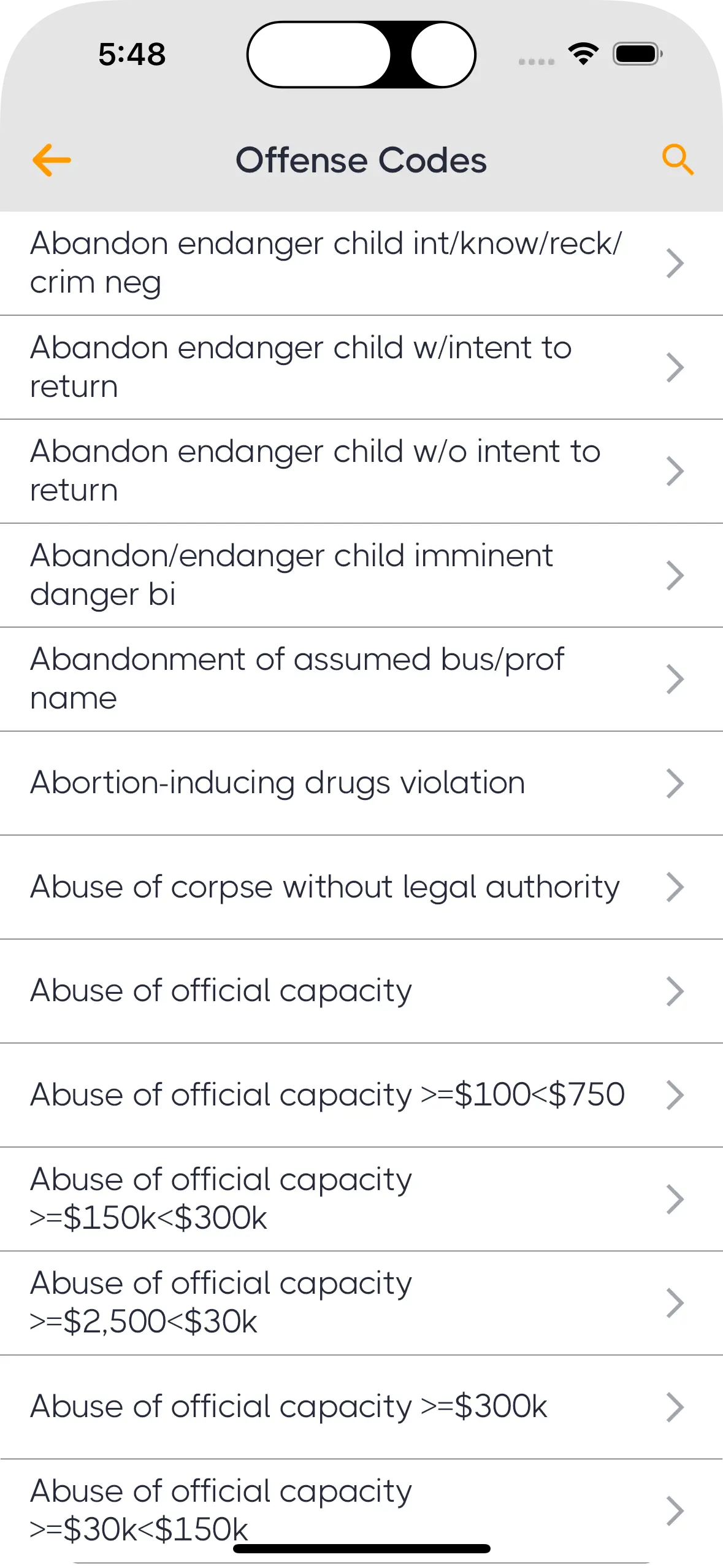Go back using the orange arrow

[x=52, y=160]
